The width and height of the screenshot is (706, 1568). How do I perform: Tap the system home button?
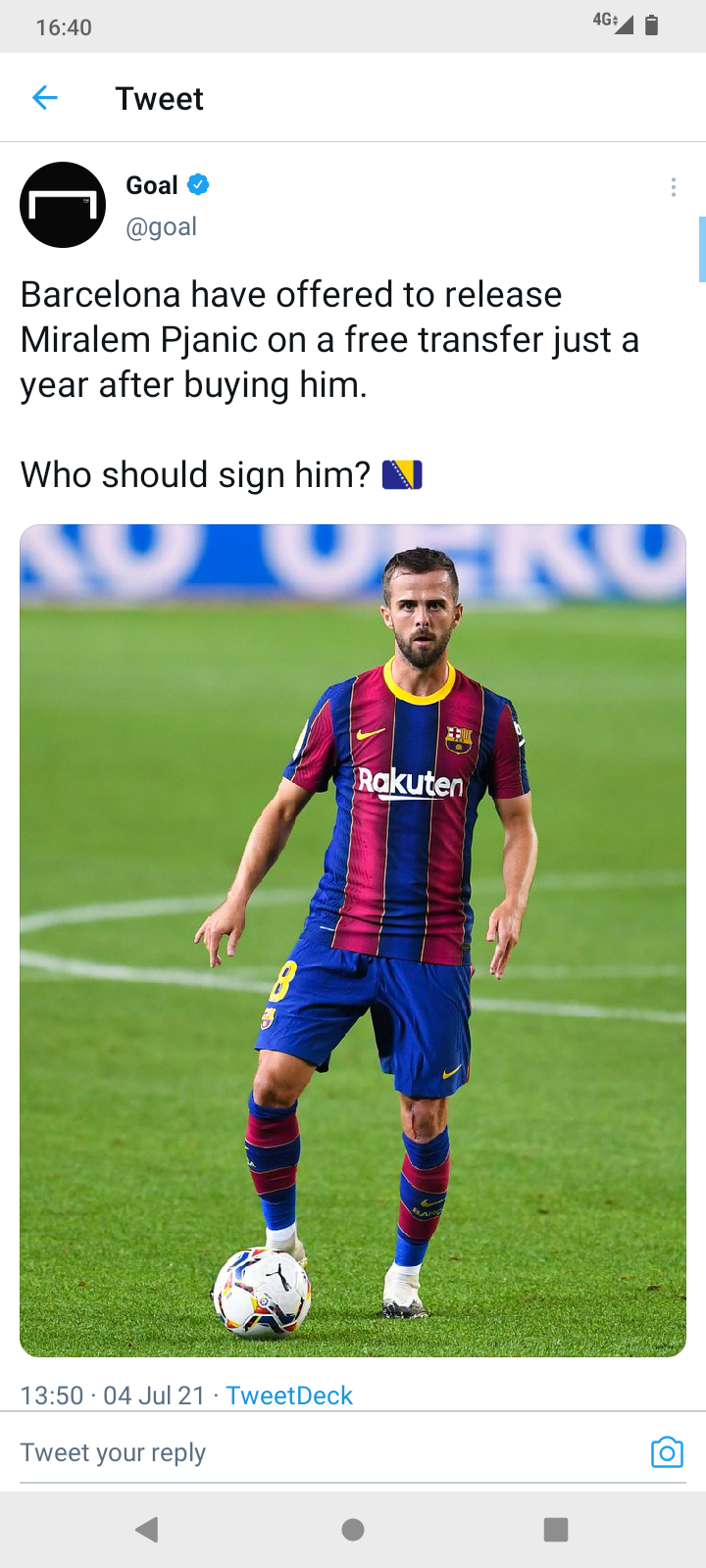[353, 1530]
